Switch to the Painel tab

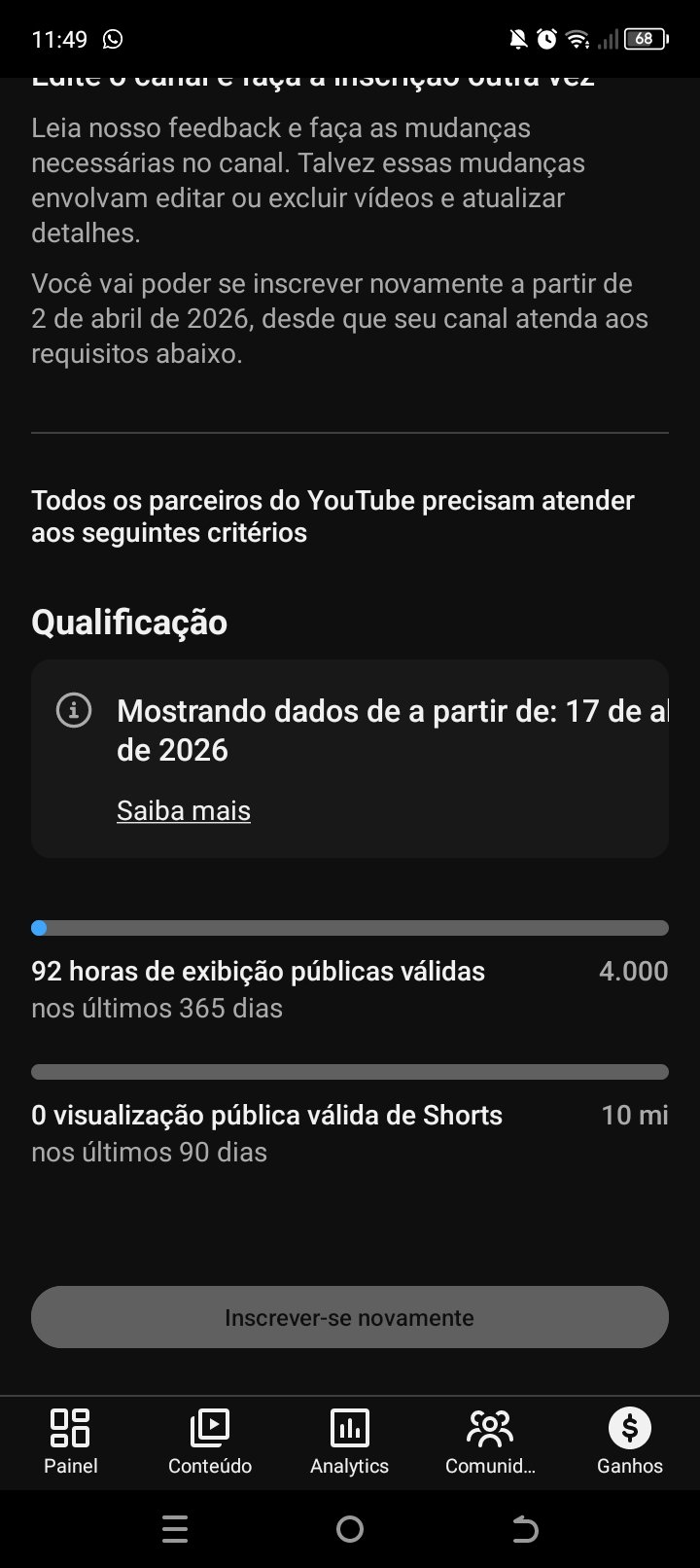70,1441
